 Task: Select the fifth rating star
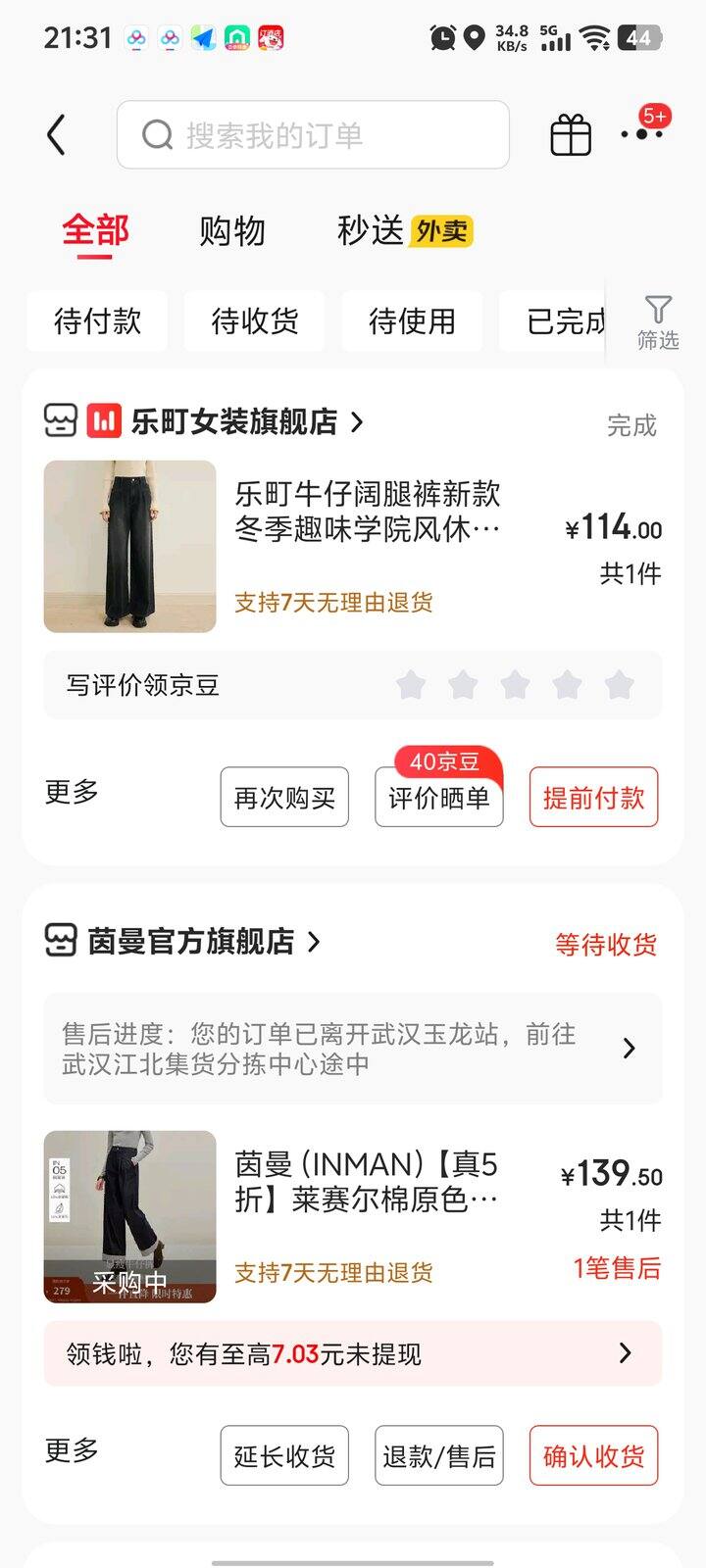coord(620,686)
